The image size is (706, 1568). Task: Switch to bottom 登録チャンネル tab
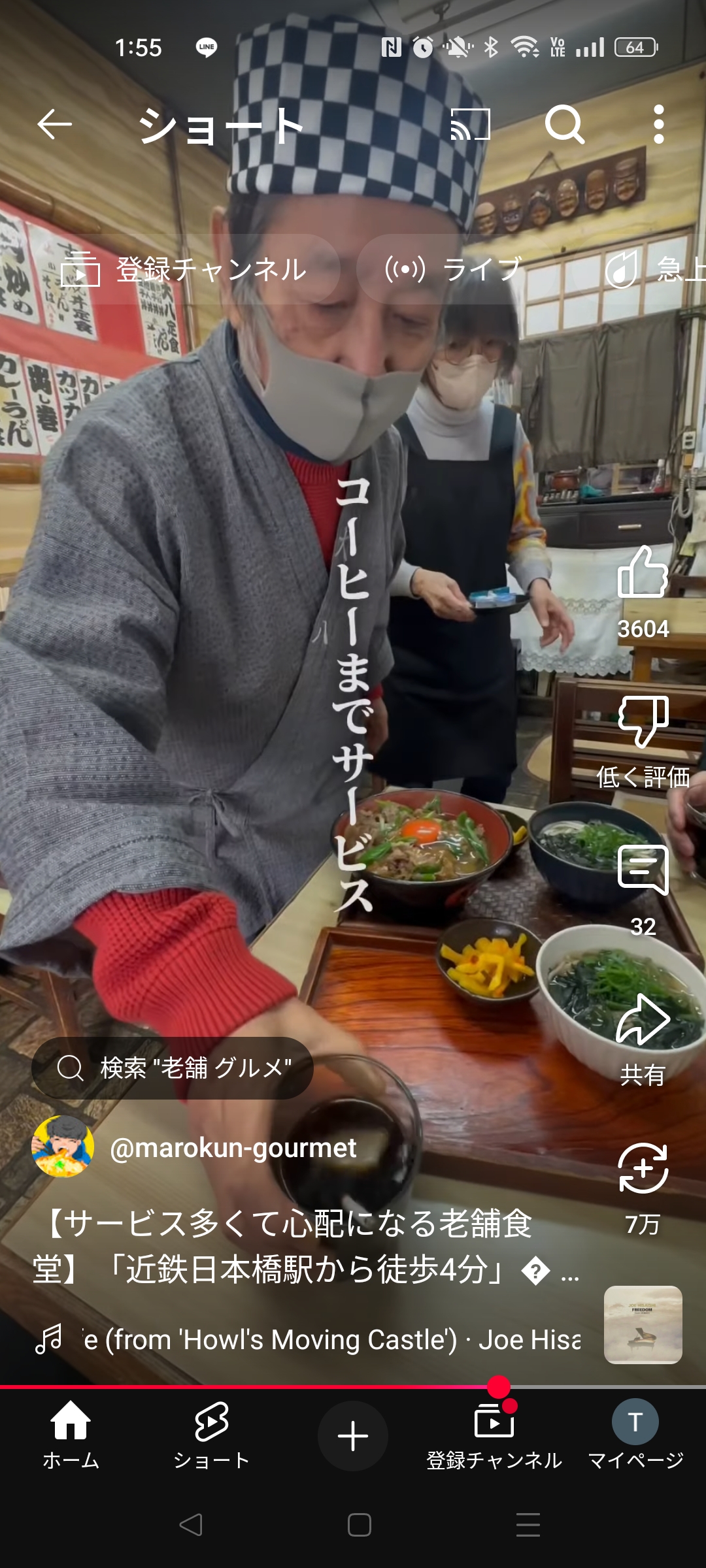click(x=494, y=1435)
